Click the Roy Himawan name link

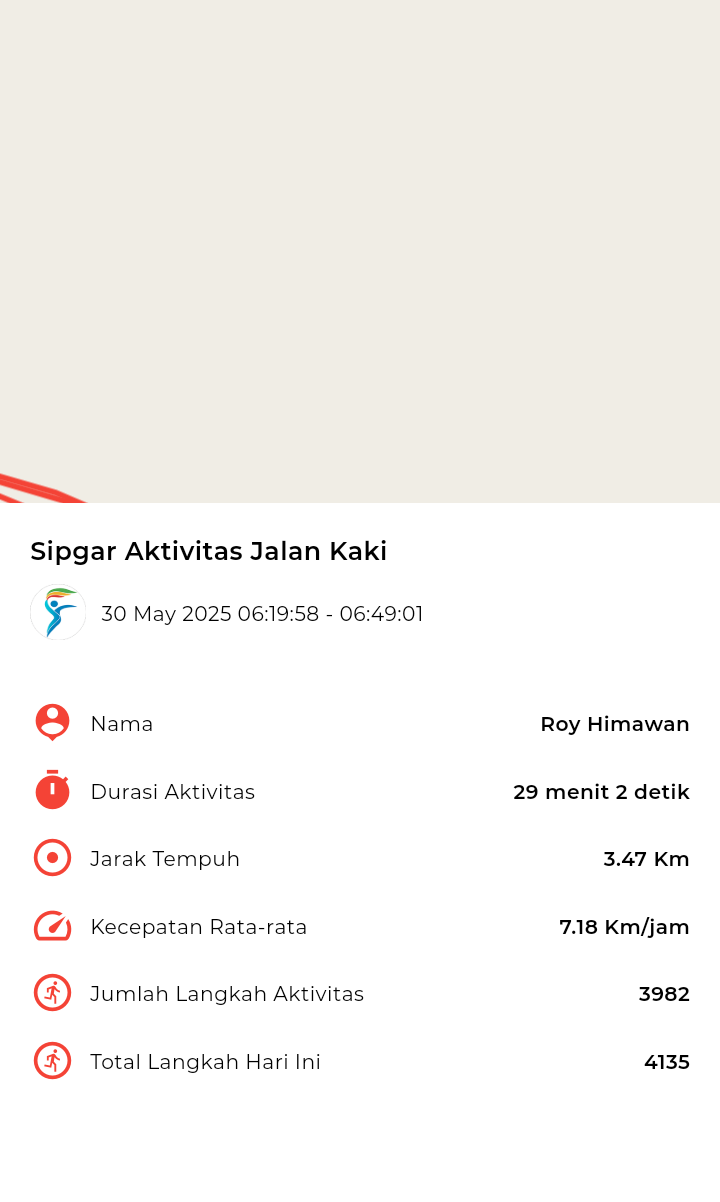[x=615, y=724]
